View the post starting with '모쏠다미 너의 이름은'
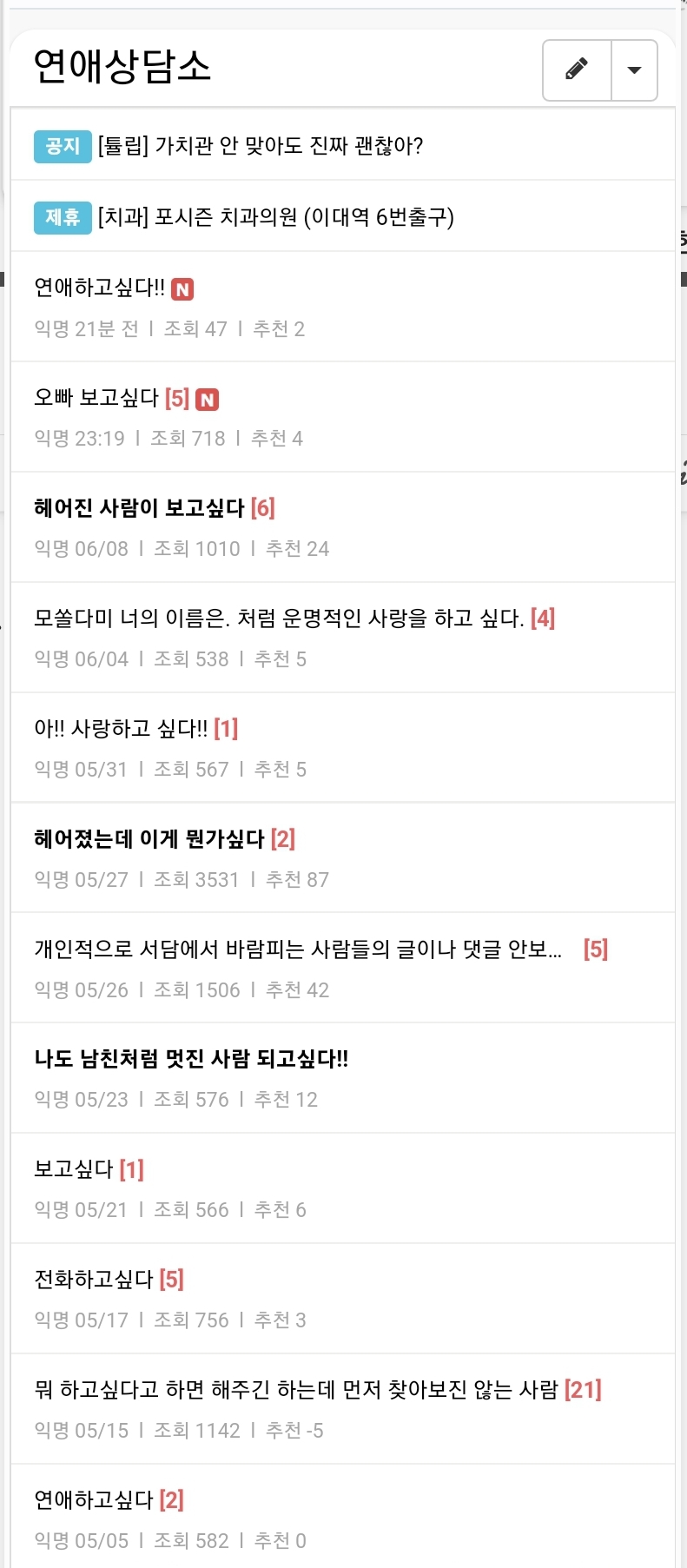 click(x=279, y=619)
